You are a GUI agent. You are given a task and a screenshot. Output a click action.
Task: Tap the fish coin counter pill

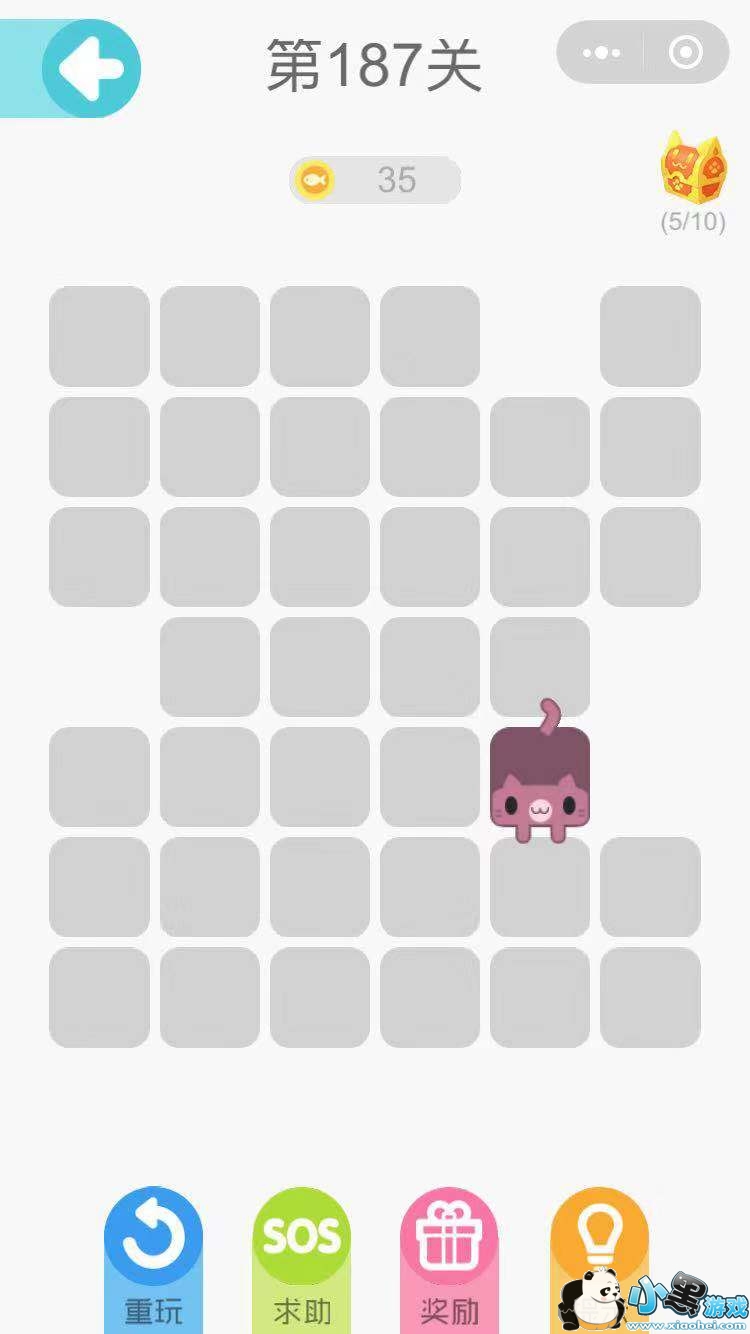pyautogui.click(x=375, y=180)
